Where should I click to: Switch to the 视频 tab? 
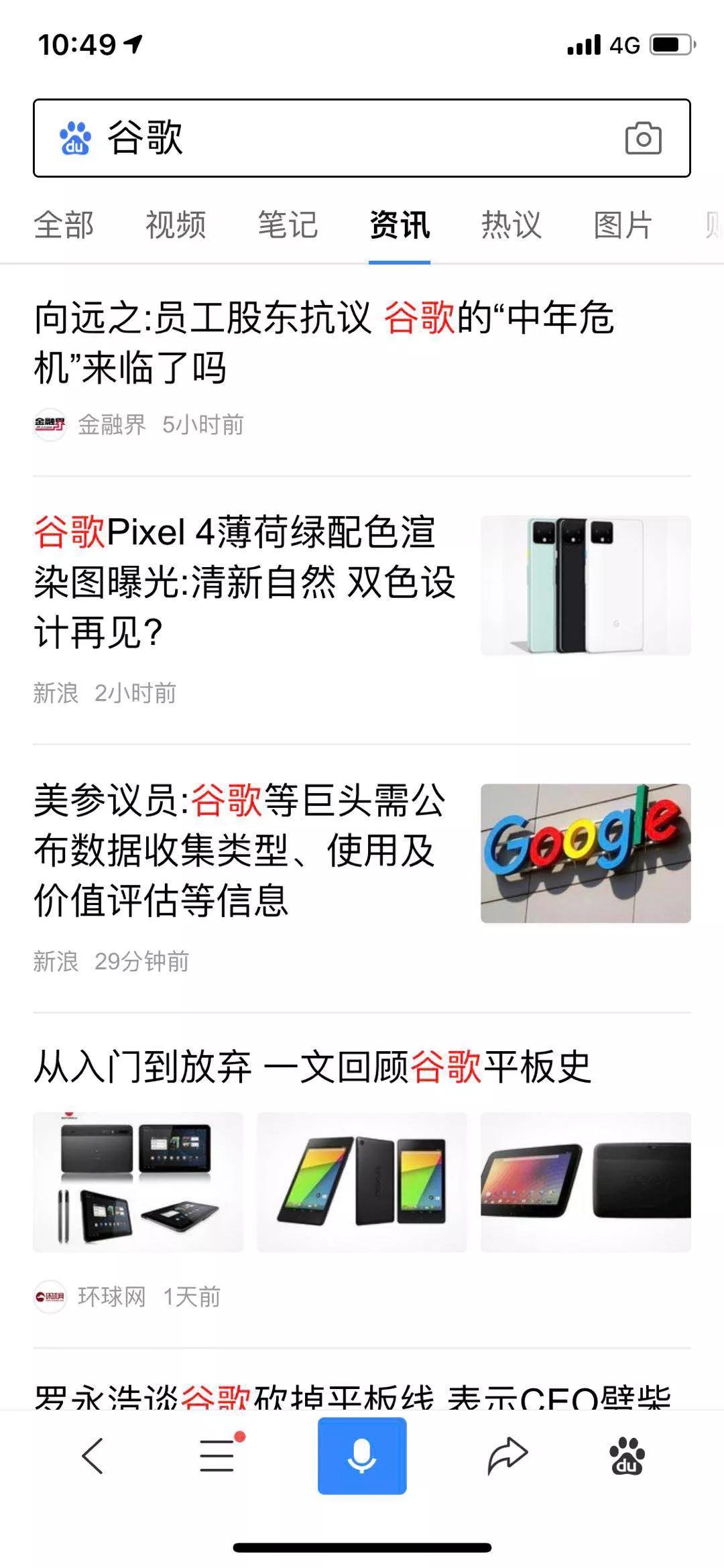[x=174, y=226]
